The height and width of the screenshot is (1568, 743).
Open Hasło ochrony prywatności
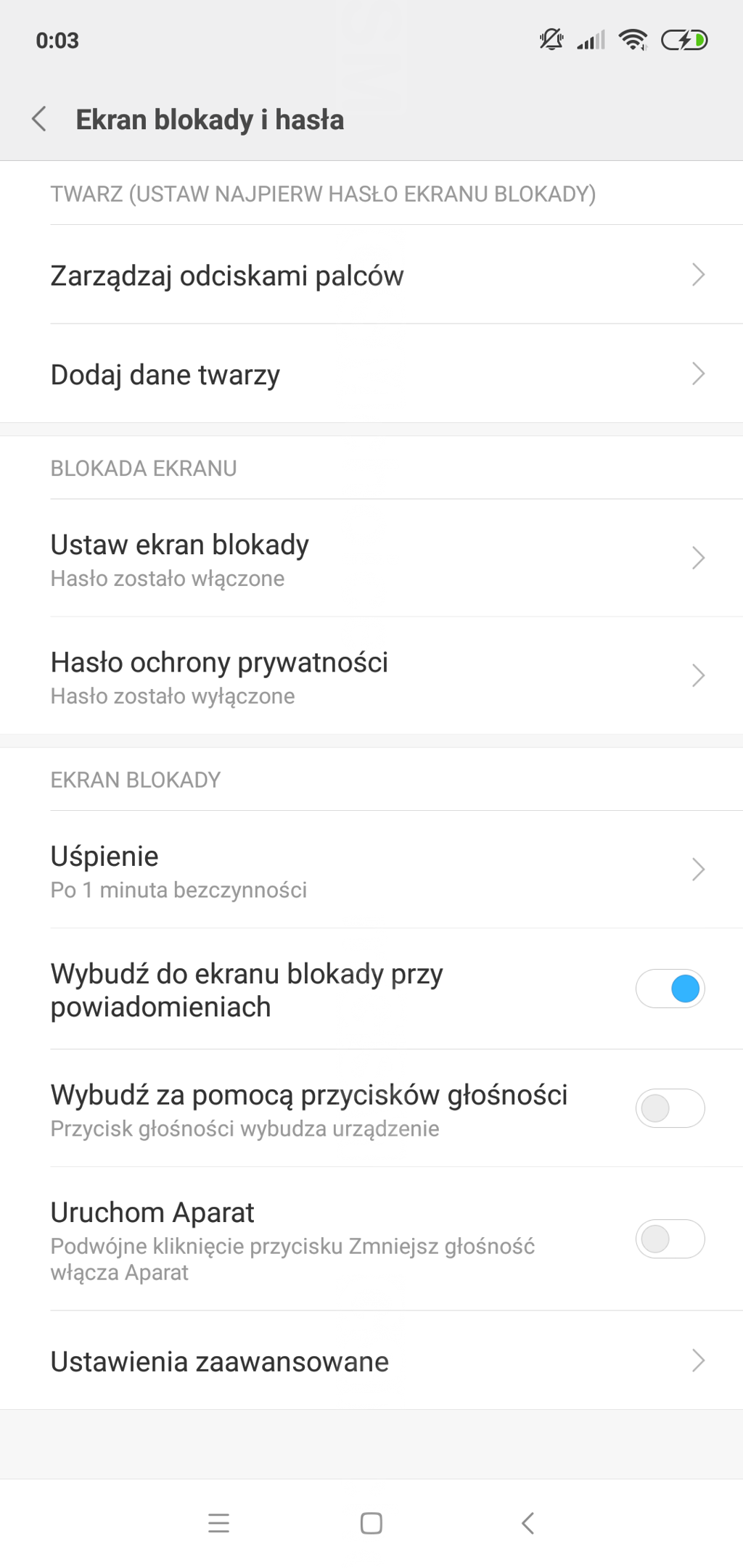[371, 676]
